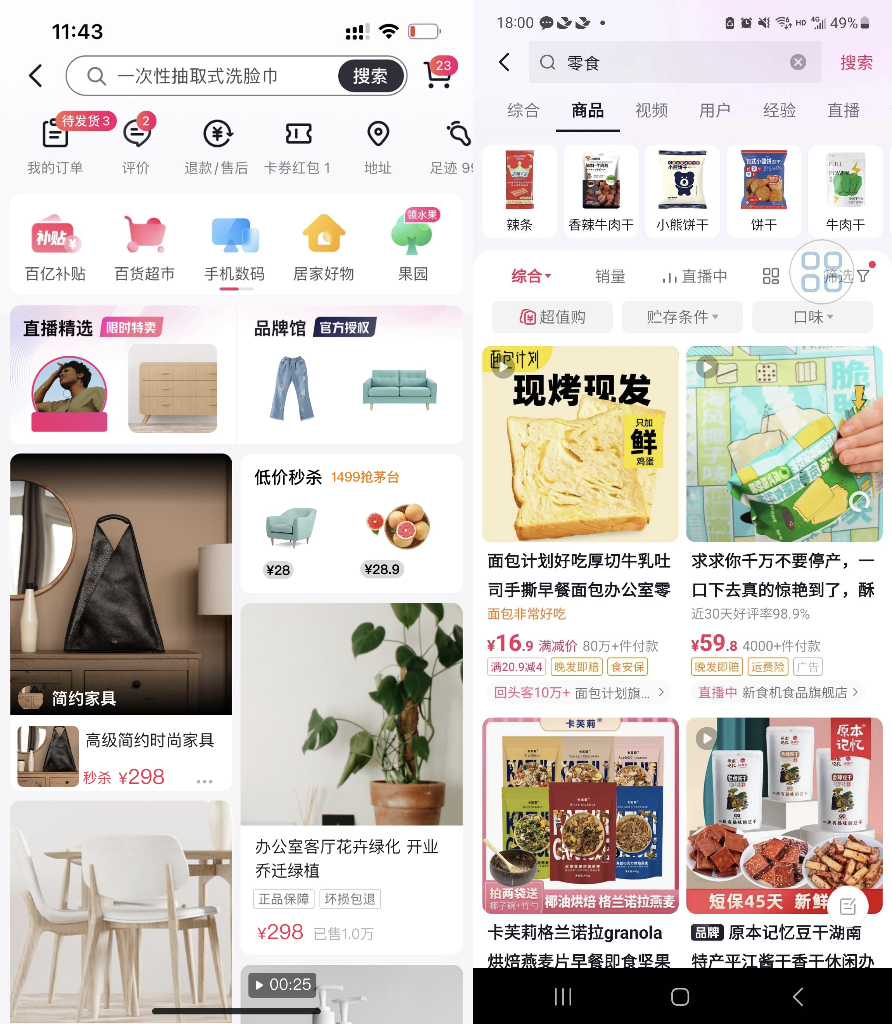Viewport: 892px width, 1024px height.
Task: Open 退款/售后 refunds shortcut
Action: click(x=216, y=145)
